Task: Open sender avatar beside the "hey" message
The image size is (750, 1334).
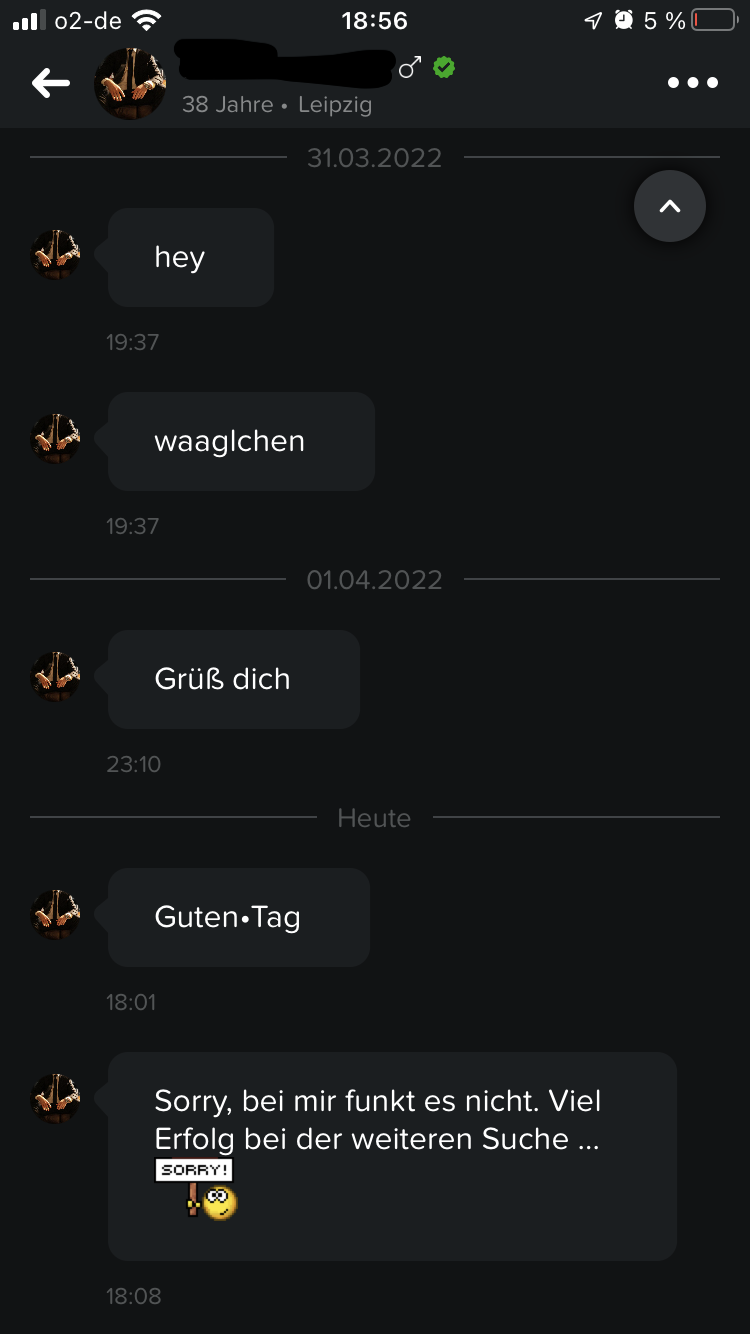Action: point(56,255)
